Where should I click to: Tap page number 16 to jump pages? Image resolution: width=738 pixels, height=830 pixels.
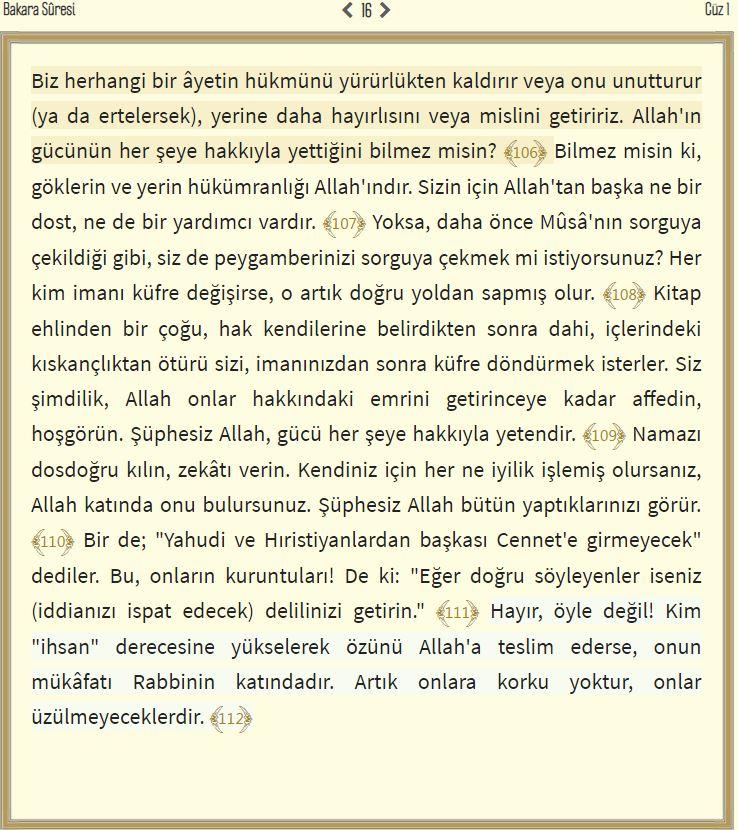click(x=366, y=10)
